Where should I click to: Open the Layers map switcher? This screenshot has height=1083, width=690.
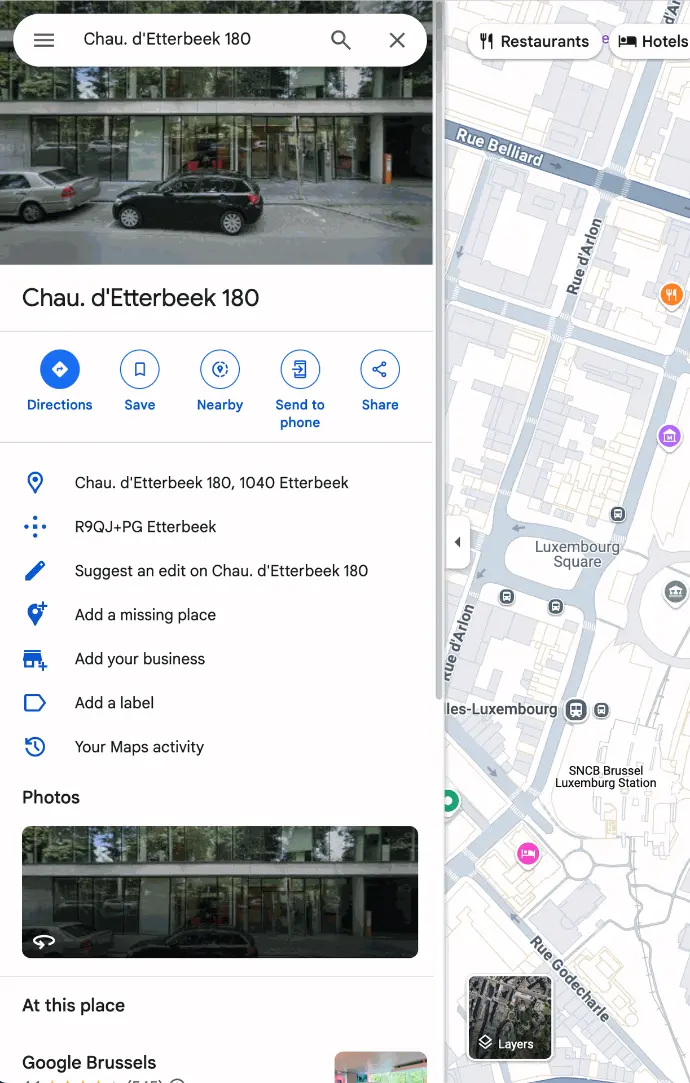tap(510, 1017)
